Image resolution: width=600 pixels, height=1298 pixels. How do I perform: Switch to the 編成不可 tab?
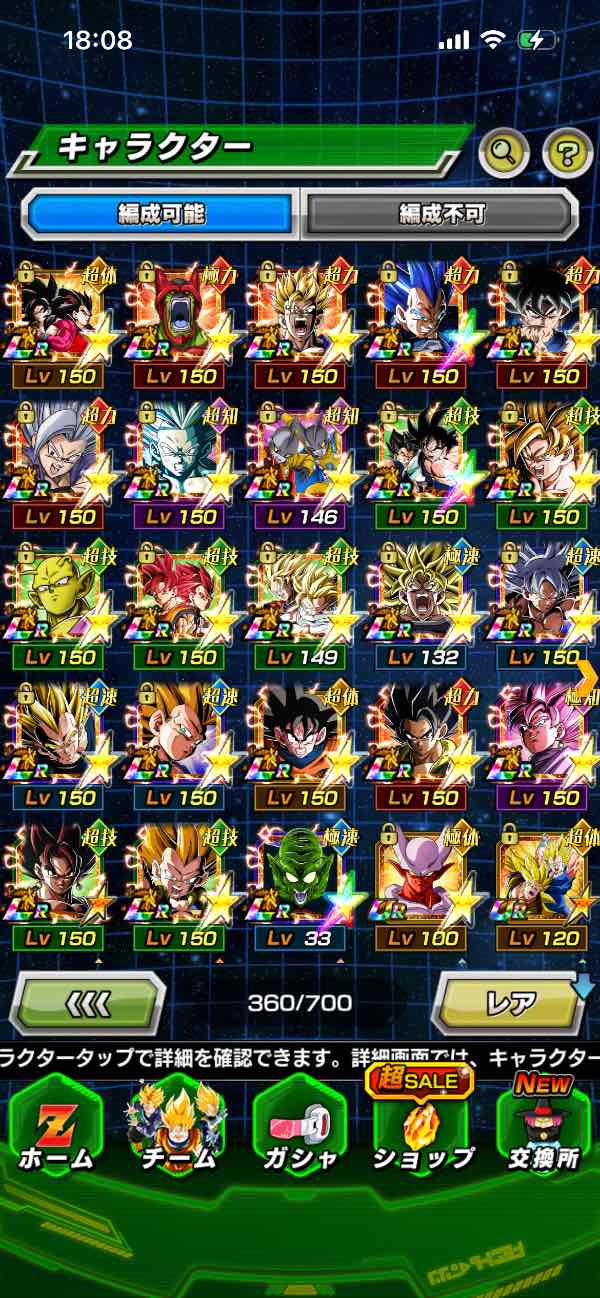click(441, 213)
